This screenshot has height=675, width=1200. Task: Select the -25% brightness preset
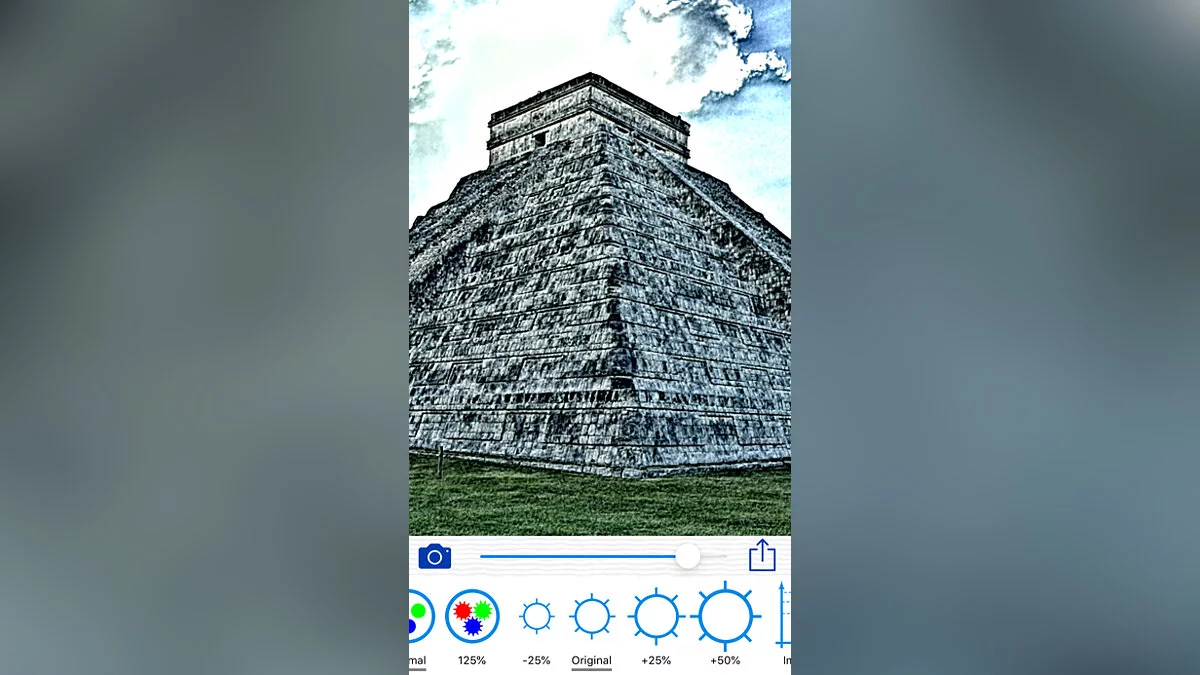(537, 616)
